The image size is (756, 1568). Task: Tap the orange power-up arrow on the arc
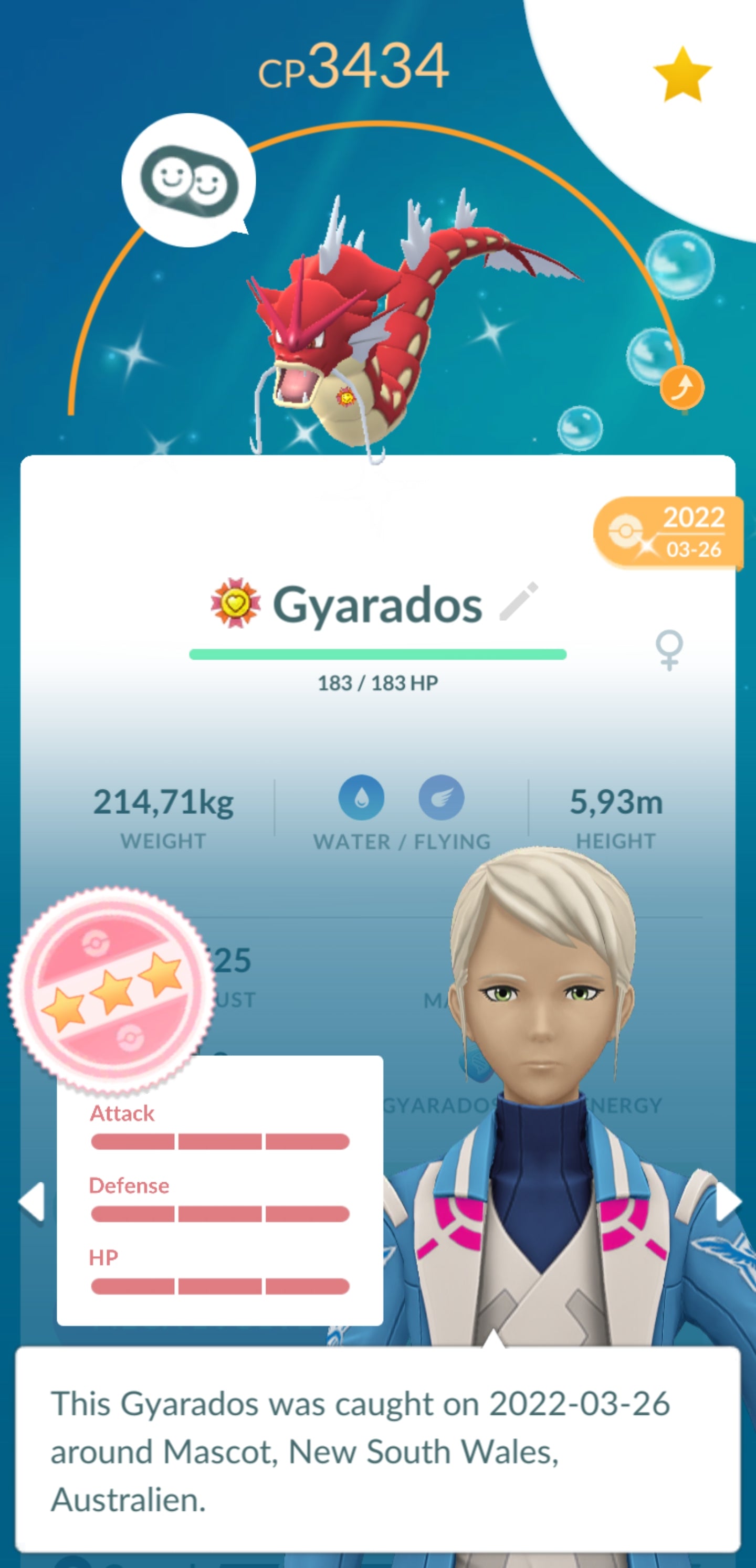[681, 387]
